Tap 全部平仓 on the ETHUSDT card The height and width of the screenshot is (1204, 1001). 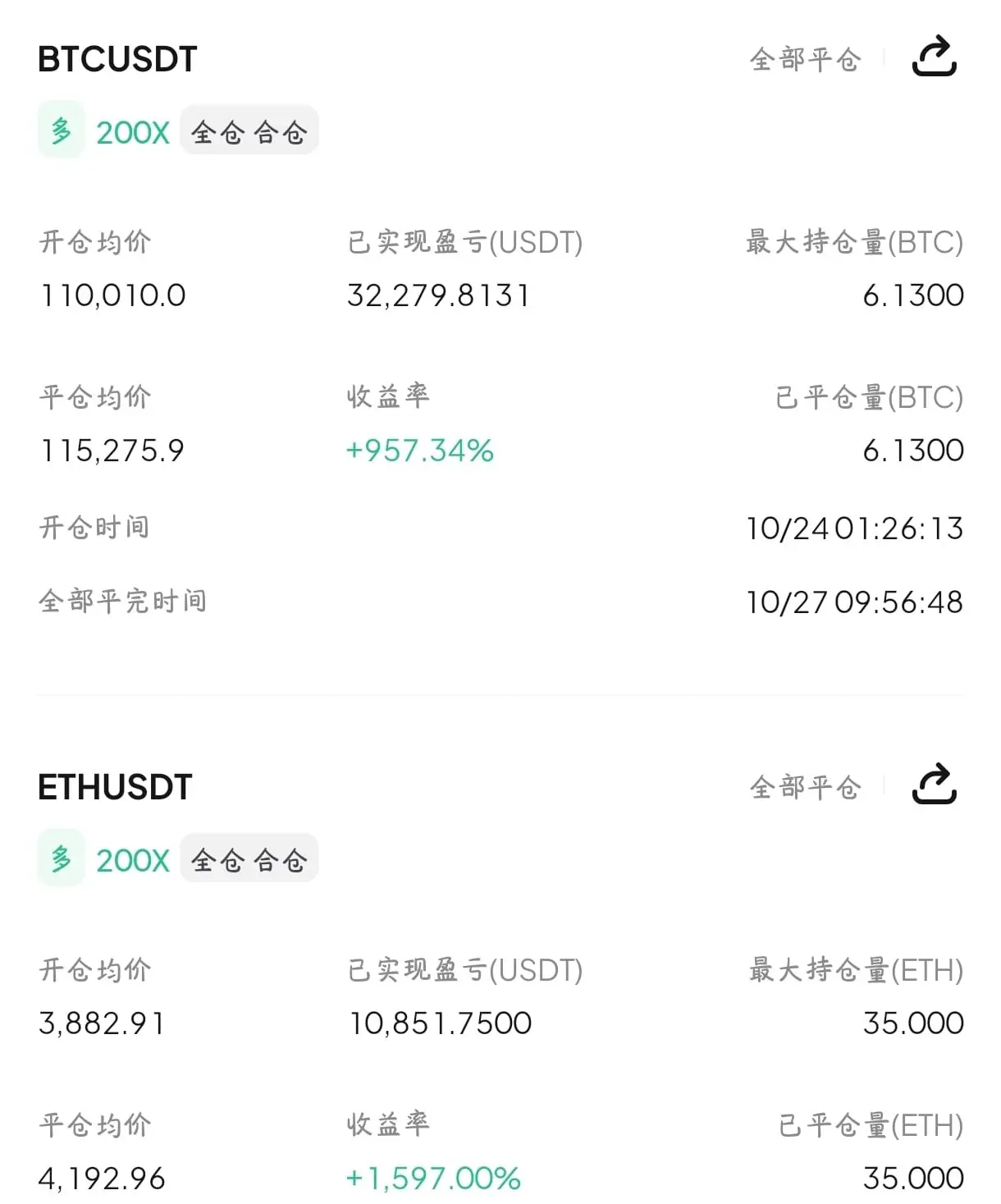(805, 787)
